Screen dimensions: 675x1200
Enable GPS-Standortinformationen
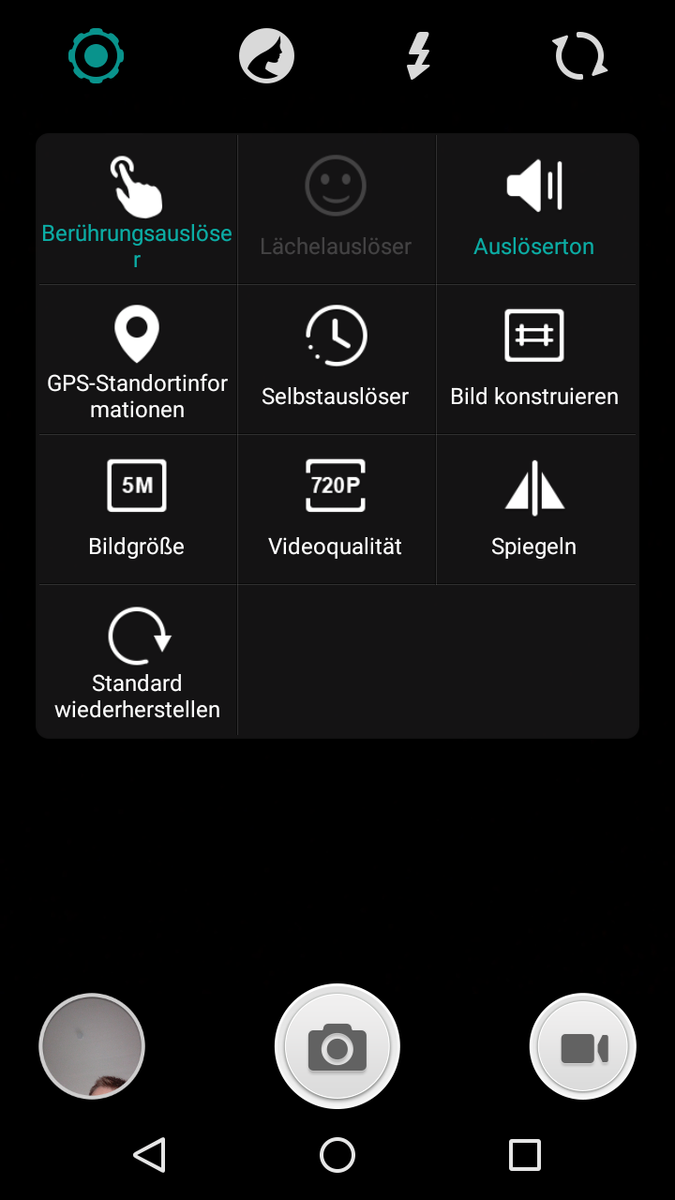[x=137, y=362]
